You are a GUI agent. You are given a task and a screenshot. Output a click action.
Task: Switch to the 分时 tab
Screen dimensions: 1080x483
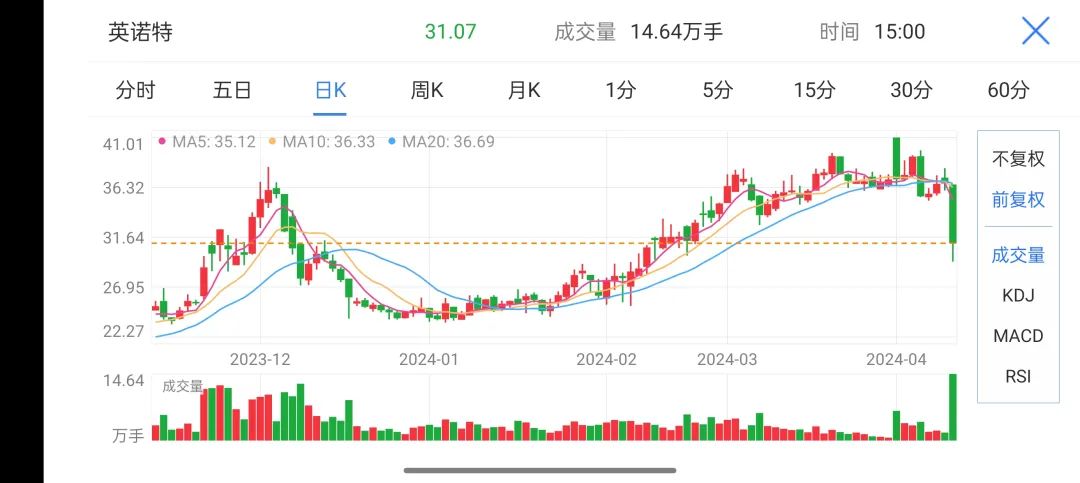coord(135,90)
